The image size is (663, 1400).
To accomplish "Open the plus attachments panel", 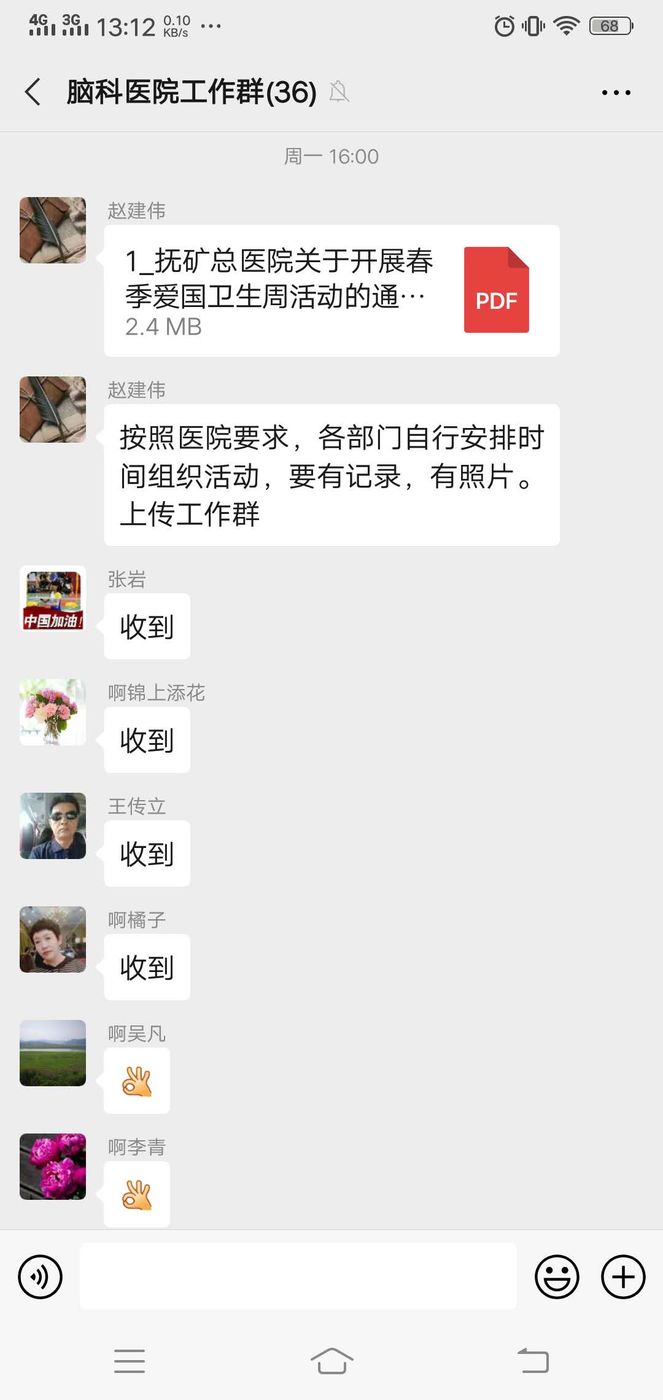I will tap(622, 1277).
